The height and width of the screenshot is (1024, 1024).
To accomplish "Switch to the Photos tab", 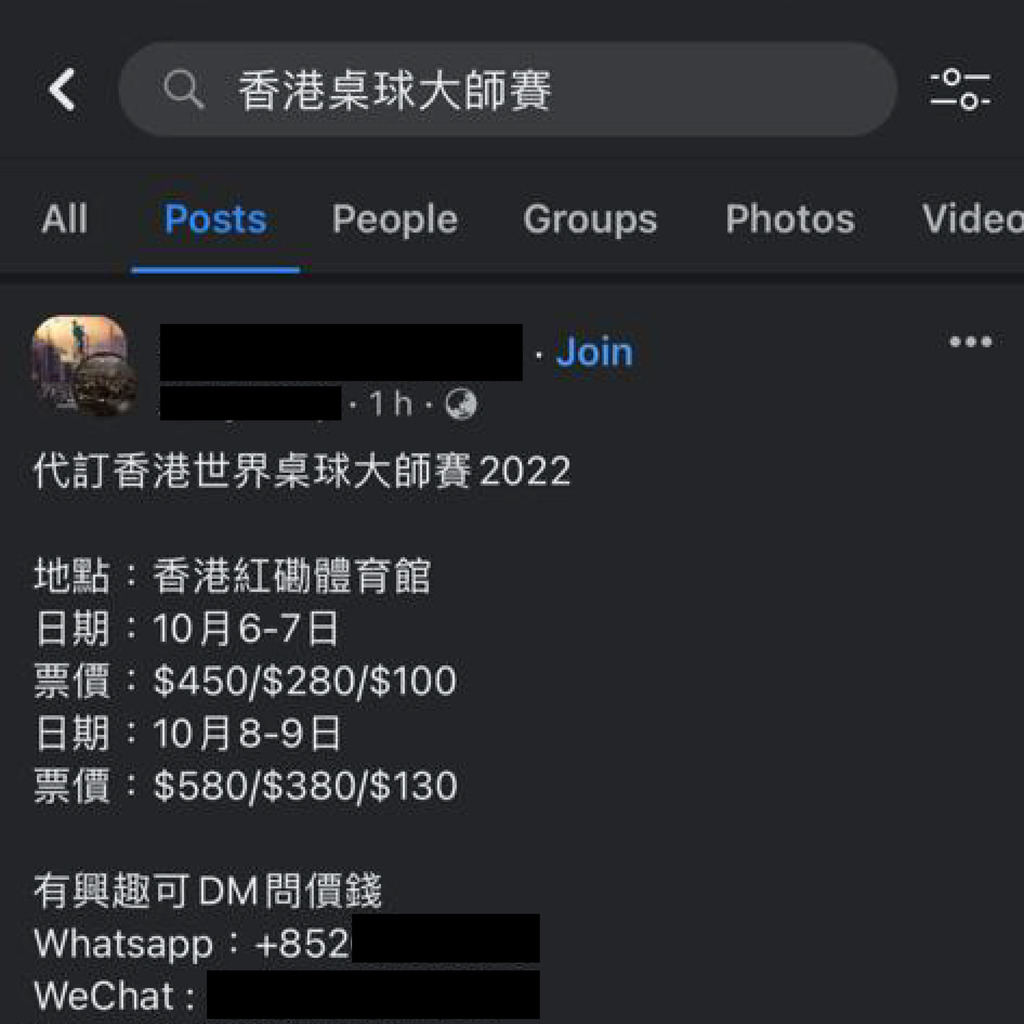I will pos(789,219).
